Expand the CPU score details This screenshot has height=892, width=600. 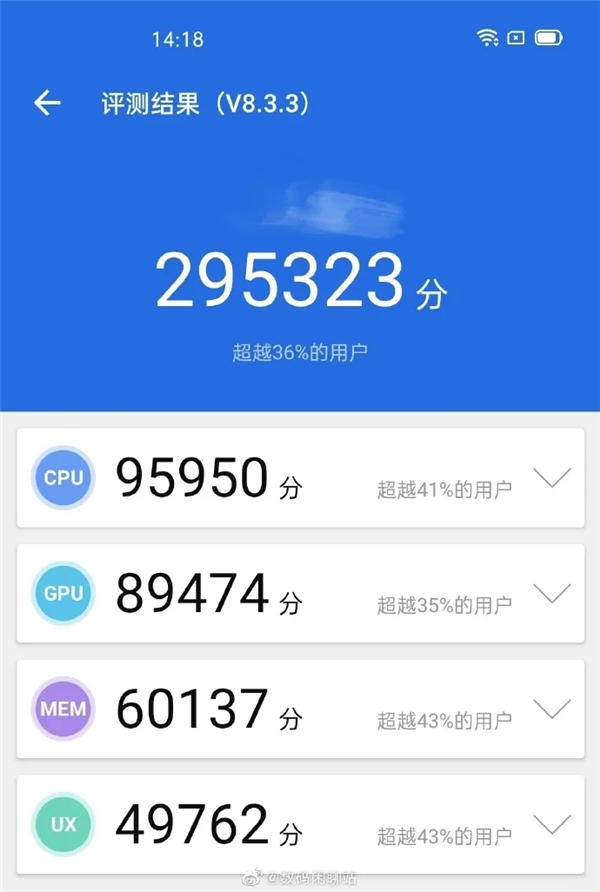(552, 478)
